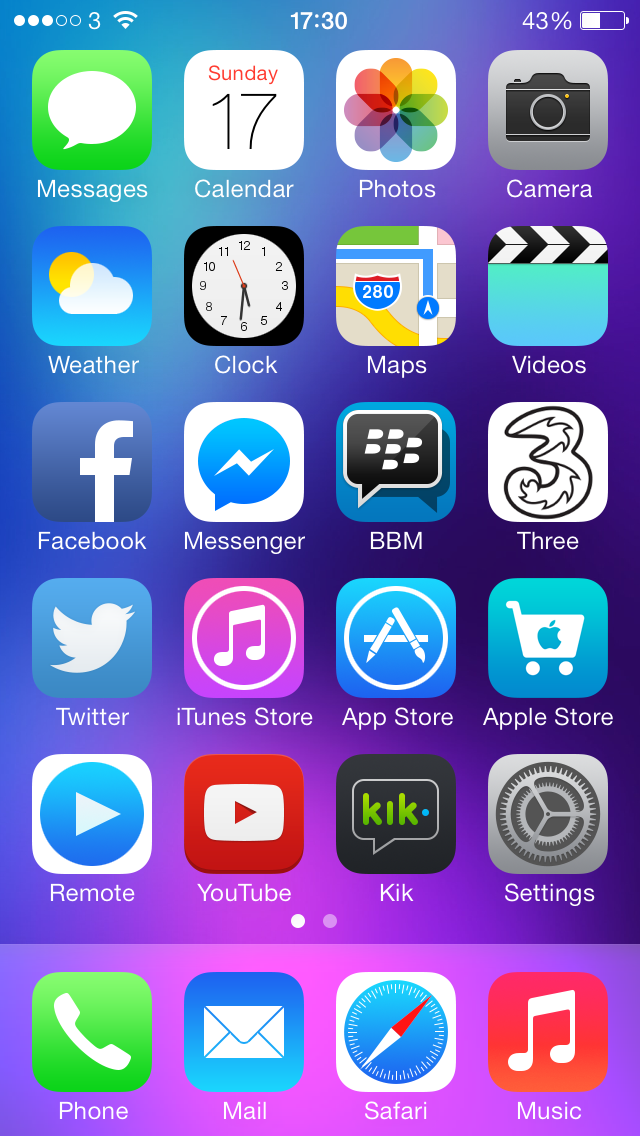This screenshot has height=1136, width=640.
Task: Open Photos
Action: [396, 110]
